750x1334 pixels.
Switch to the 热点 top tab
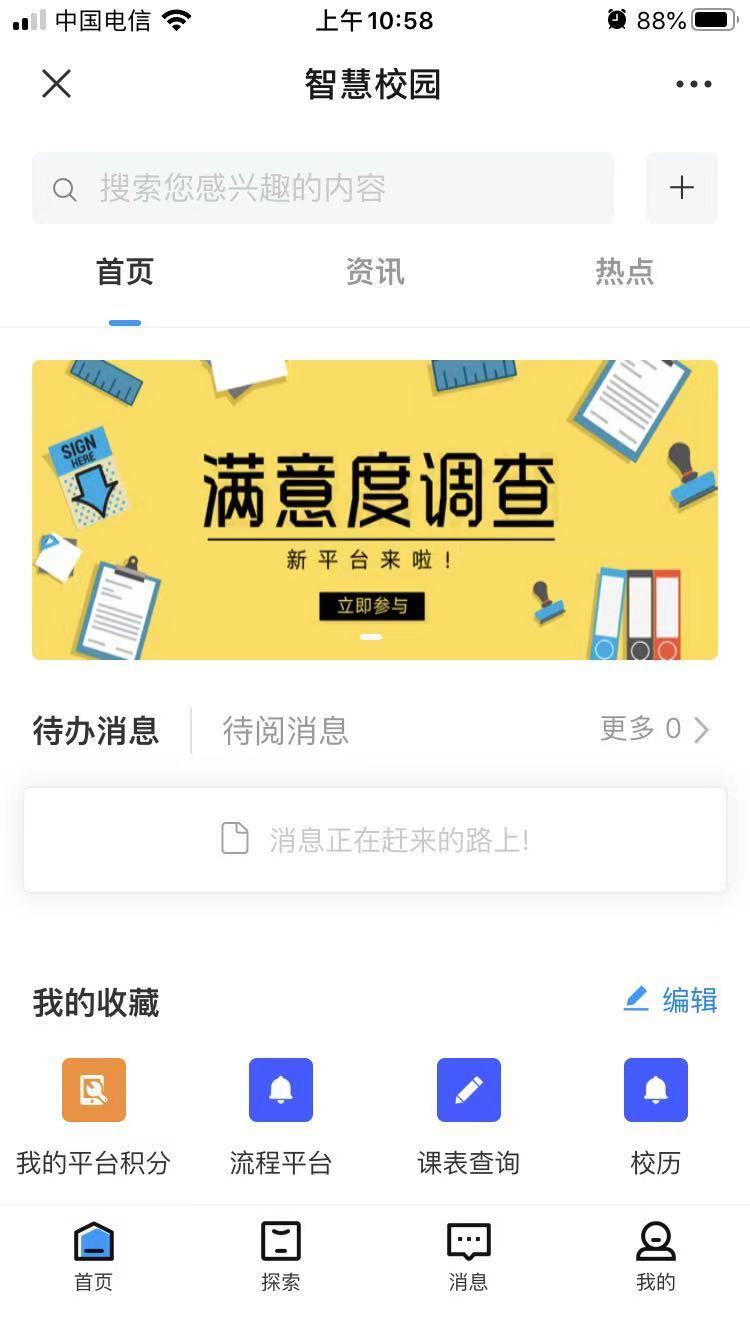(x=624, y=272)
